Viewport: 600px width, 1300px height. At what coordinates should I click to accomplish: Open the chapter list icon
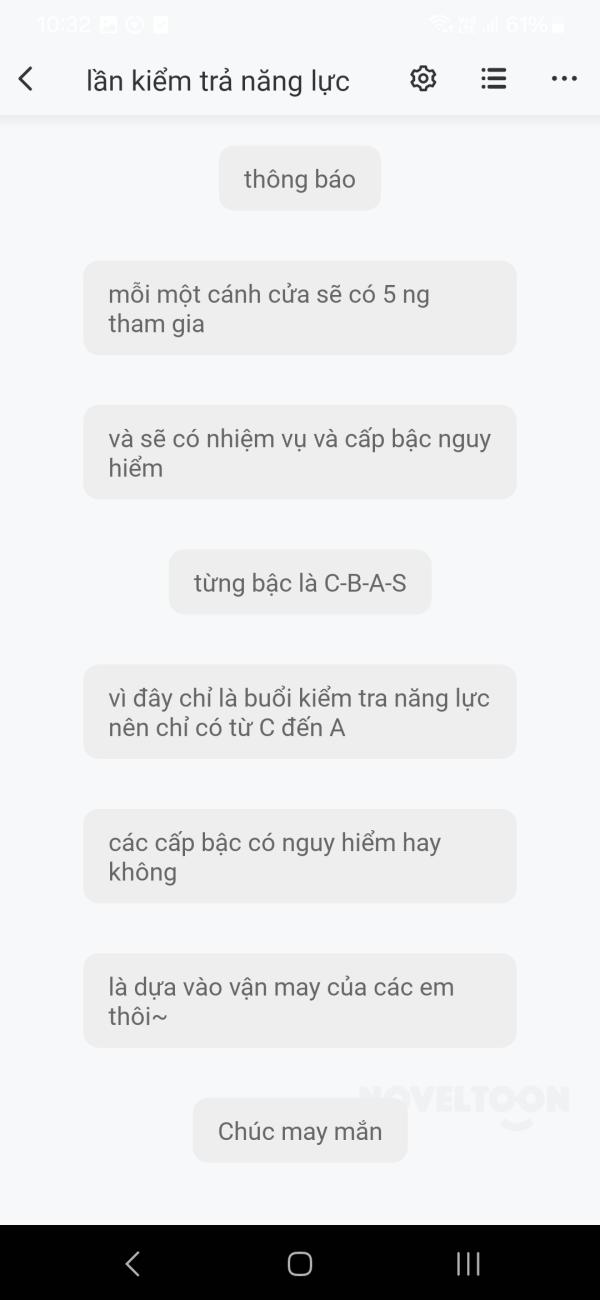493,79
